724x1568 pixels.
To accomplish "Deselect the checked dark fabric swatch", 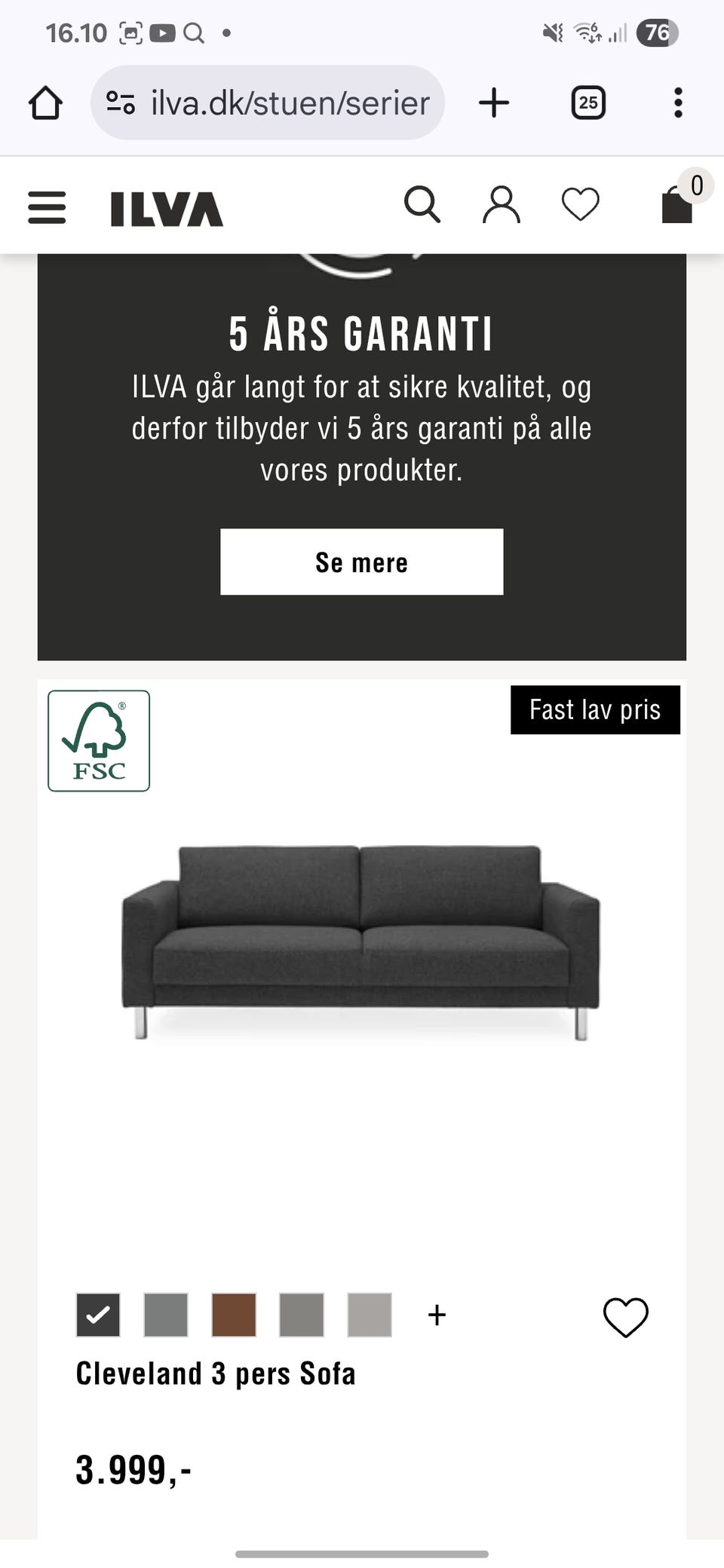I will point(98,1315).
